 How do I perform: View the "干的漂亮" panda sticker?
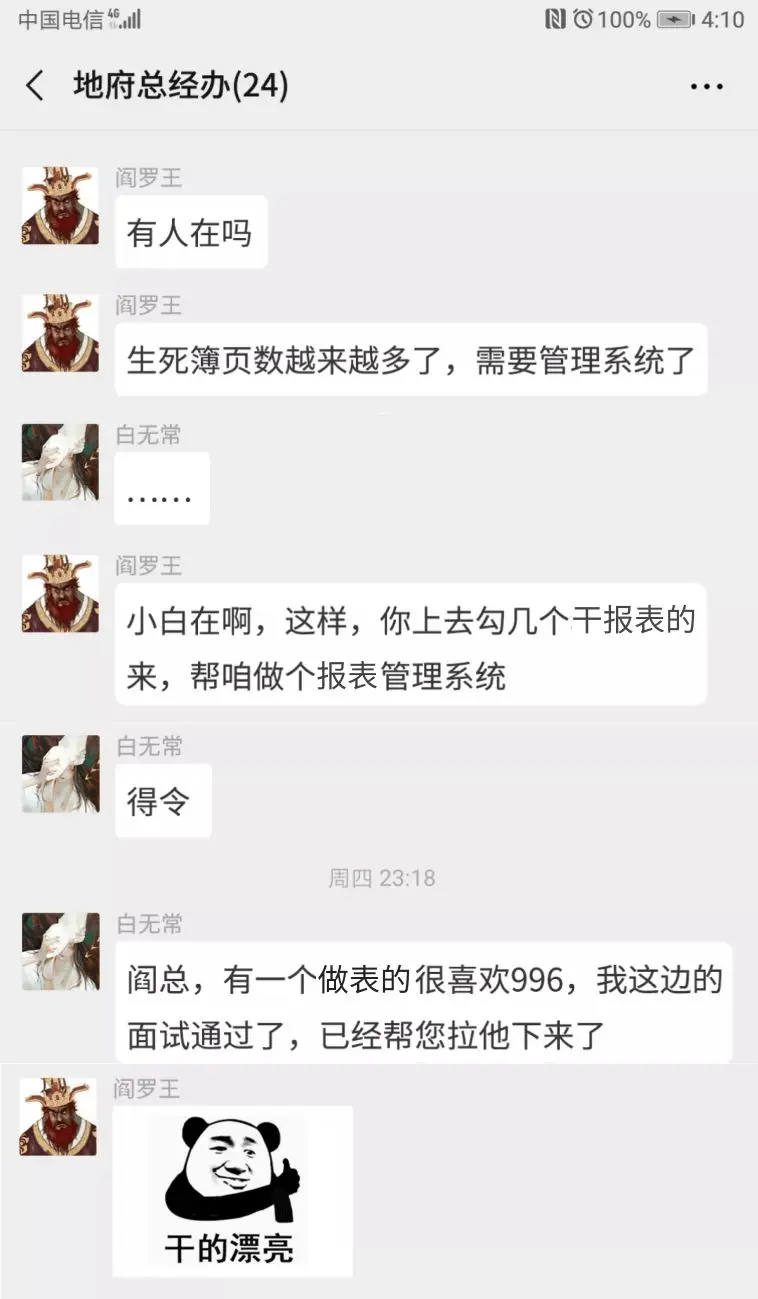click(232, 1191)
